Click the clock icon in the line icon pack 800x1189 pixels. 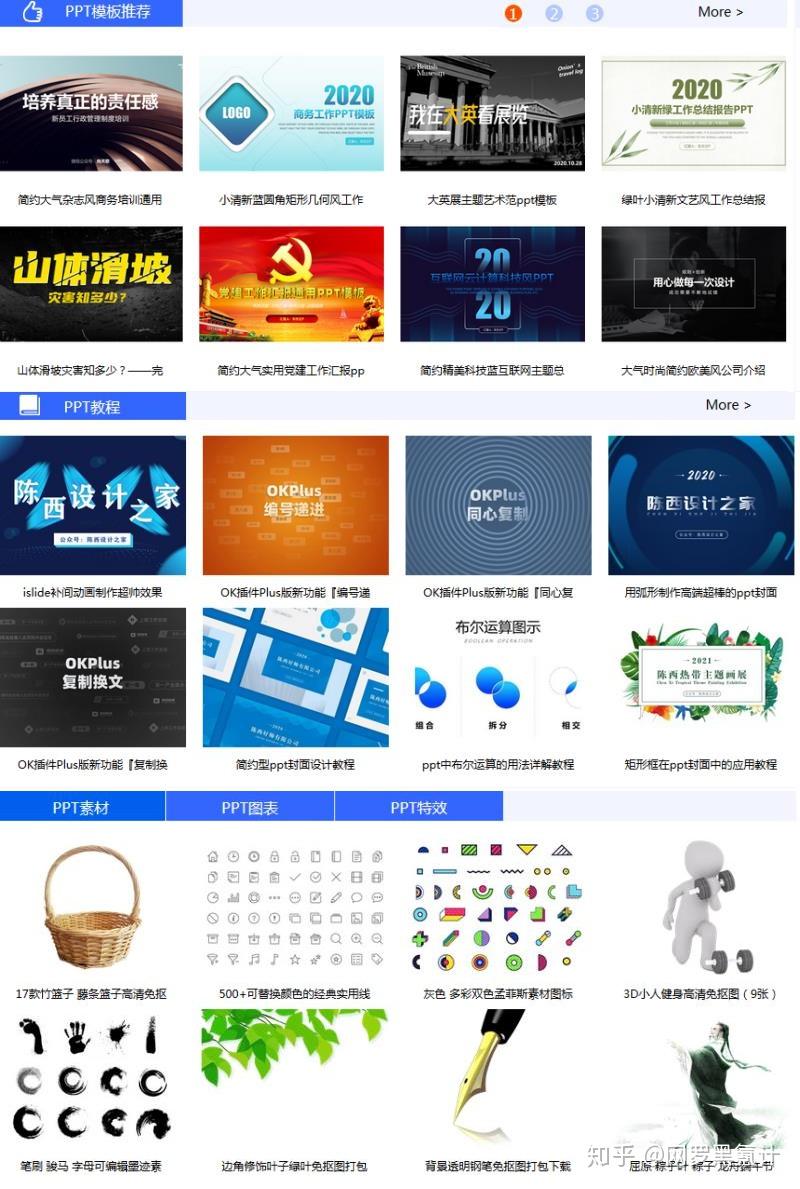[232, 856]
